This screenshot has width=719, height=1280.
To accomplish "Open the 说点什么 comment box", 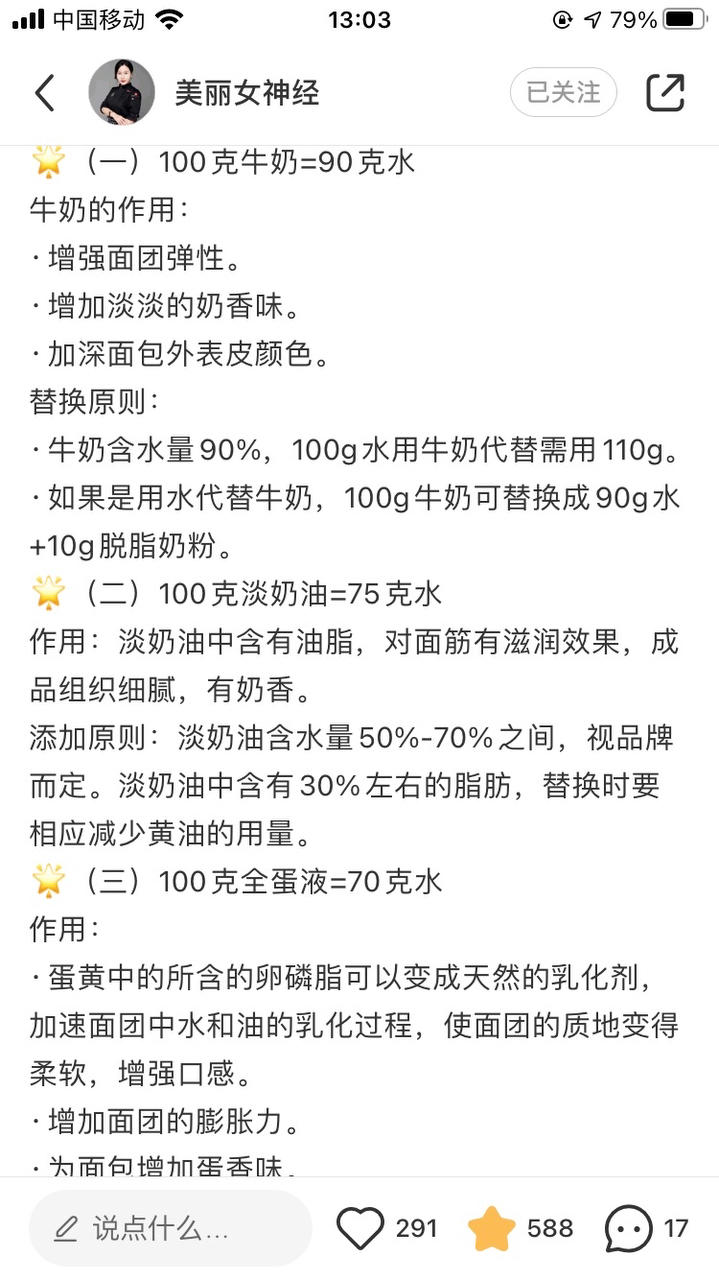I will click(170, 1228).
